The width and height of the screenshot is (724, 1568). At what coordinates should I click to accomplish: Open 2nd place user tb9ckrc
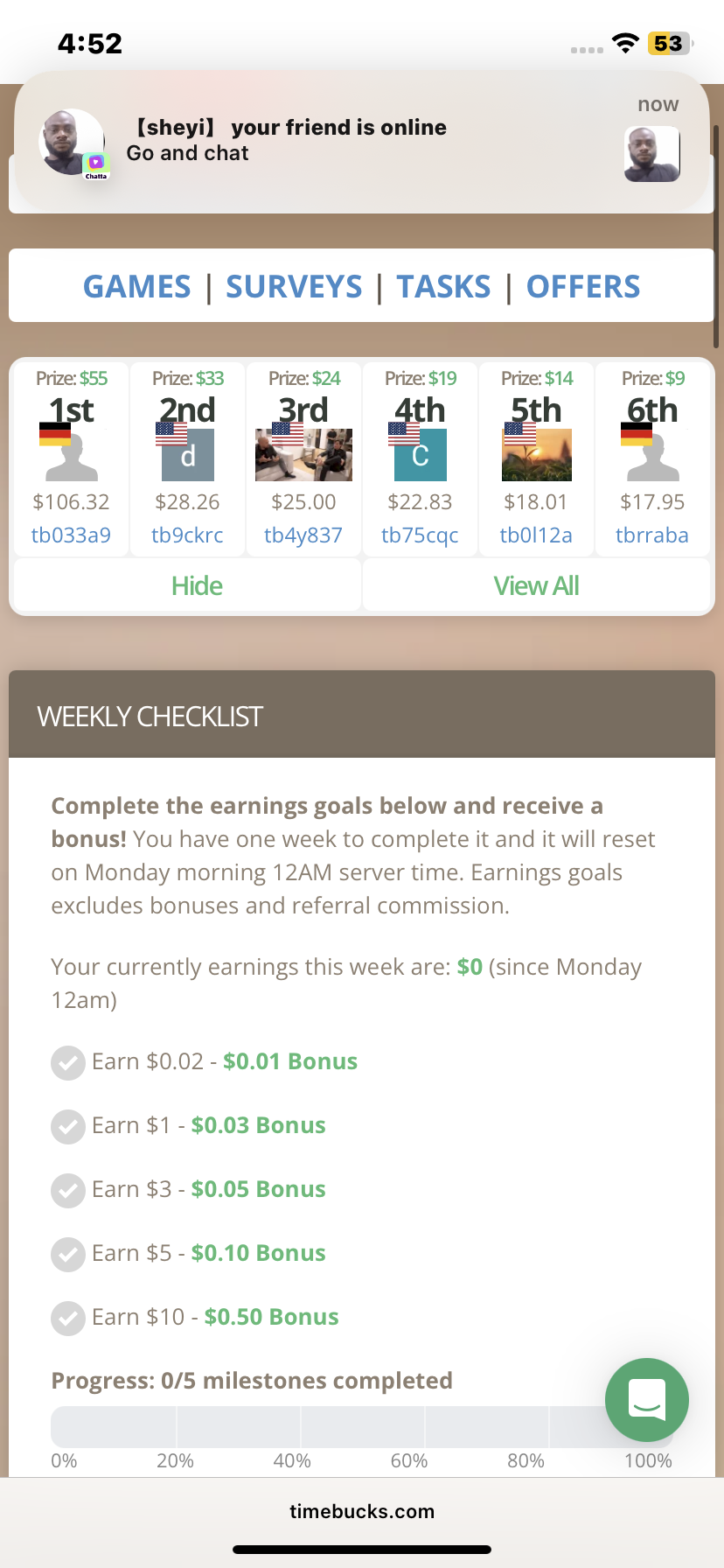(187, 535)
